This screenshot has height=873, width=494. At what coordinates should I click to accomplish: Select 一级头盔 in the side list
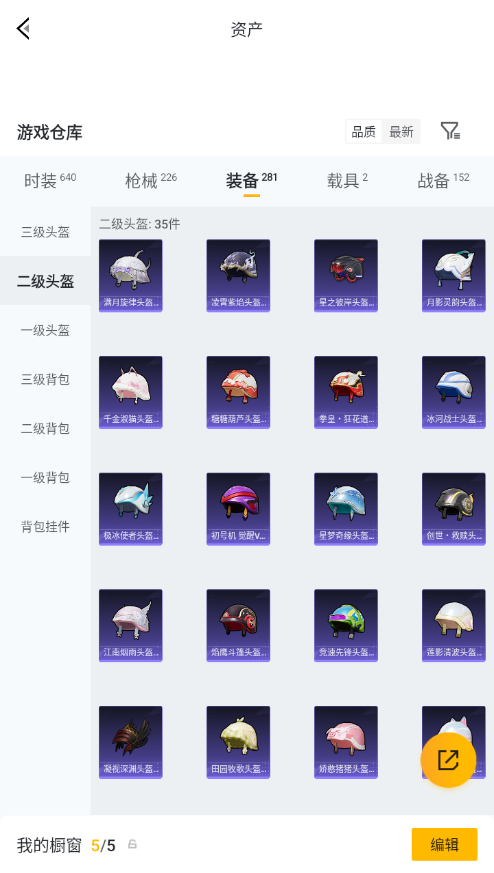[45, 330]
